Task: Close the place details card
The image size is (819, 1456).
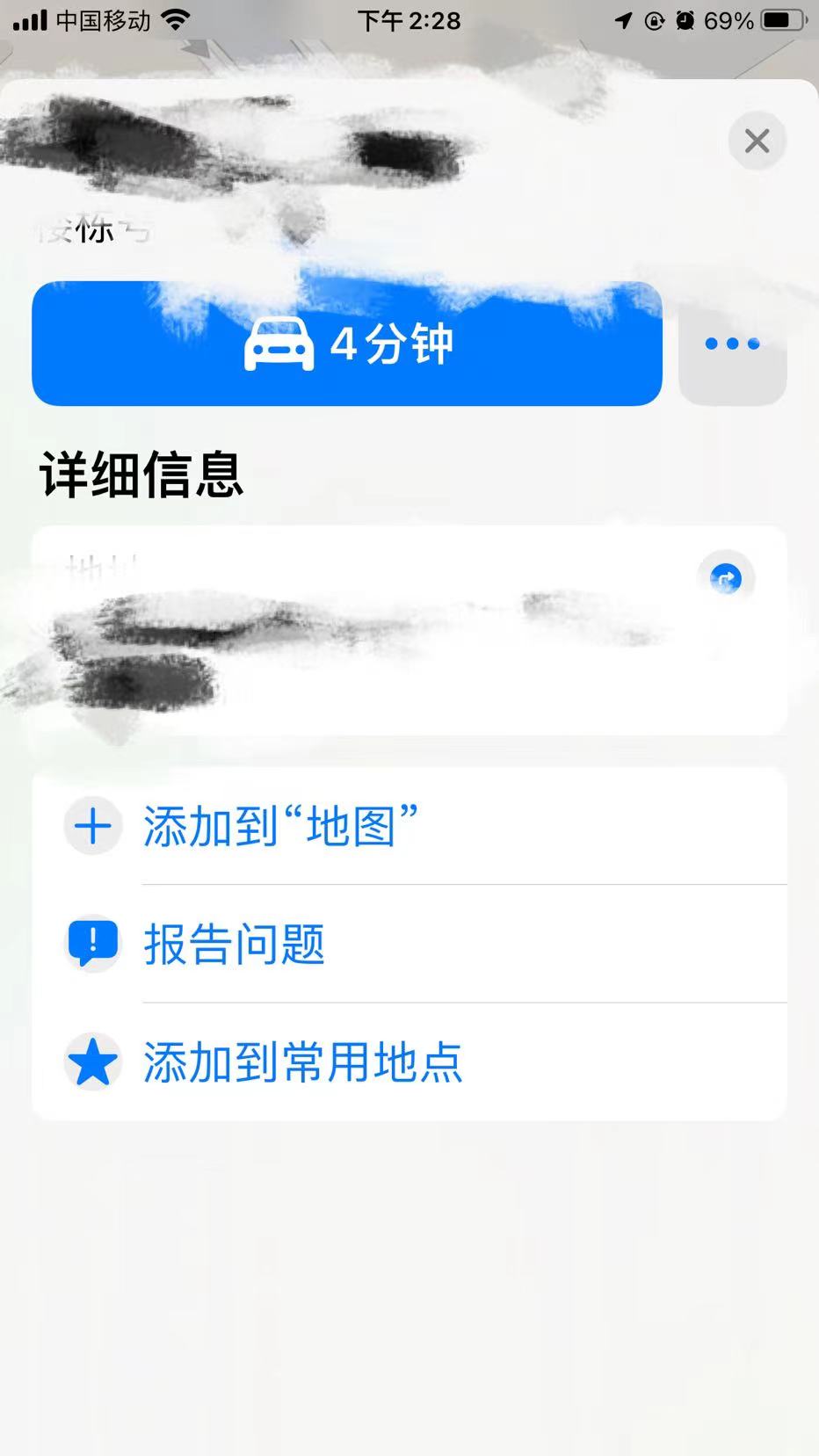Action: click(x=757, y=141)
